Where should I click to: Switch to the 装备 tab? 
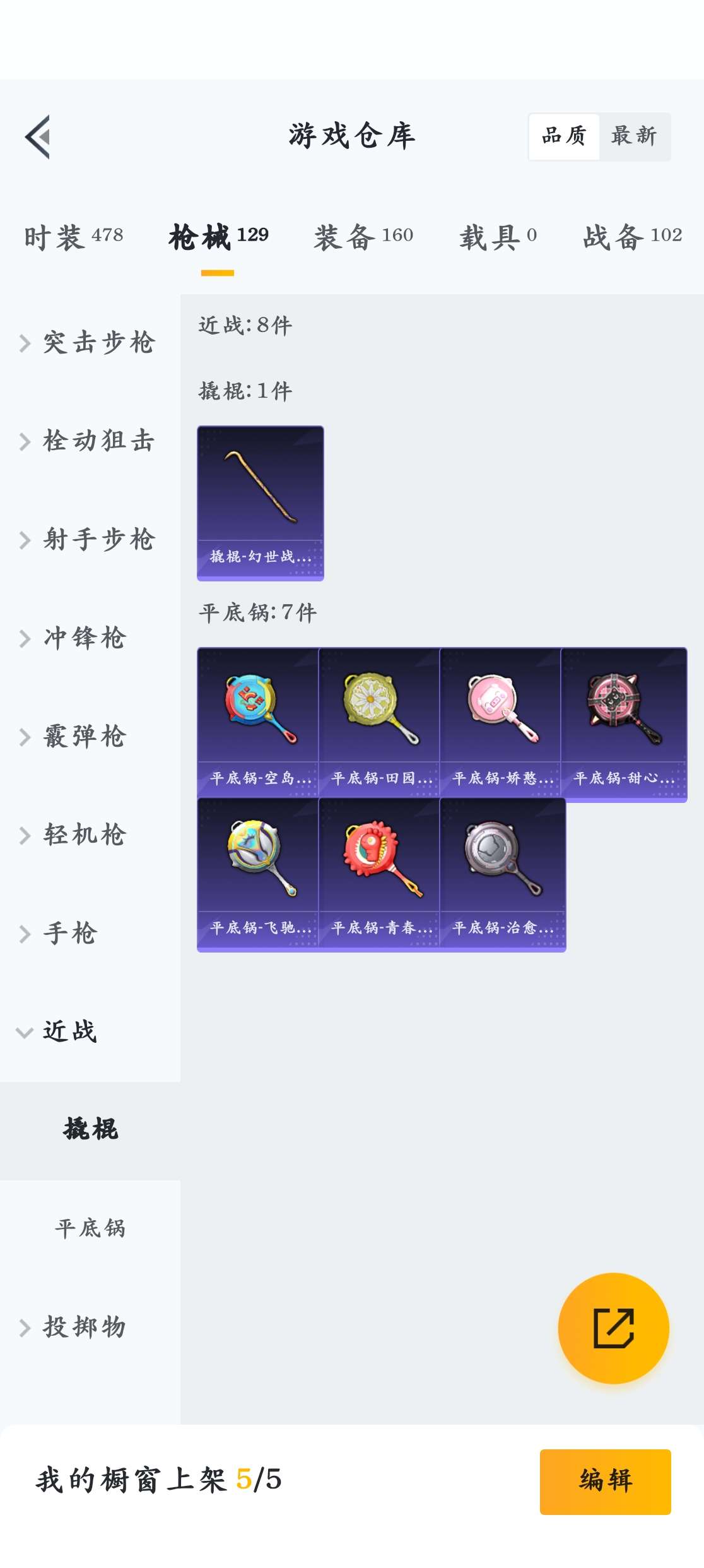pyautogui.click(x=363, y=237)
